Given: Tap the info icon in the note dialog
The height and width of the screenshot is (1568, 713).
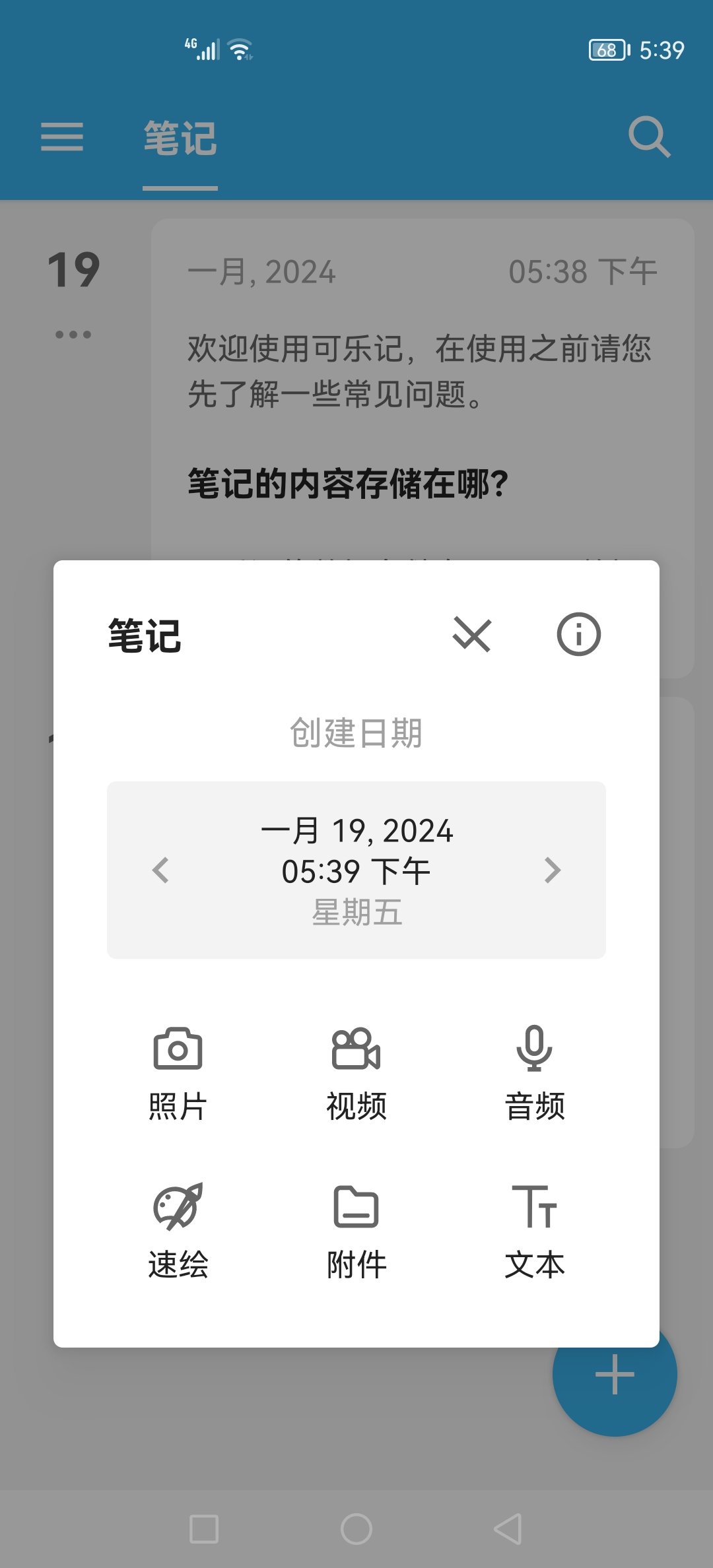Looking at the screenshot, I should 578,635.
